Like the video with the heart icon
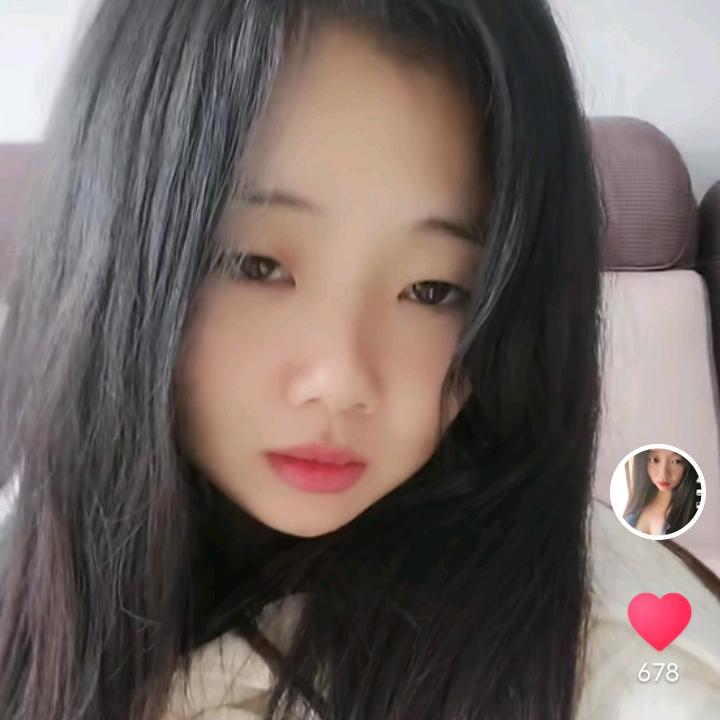Screen dimensions: 720x720 659,620
